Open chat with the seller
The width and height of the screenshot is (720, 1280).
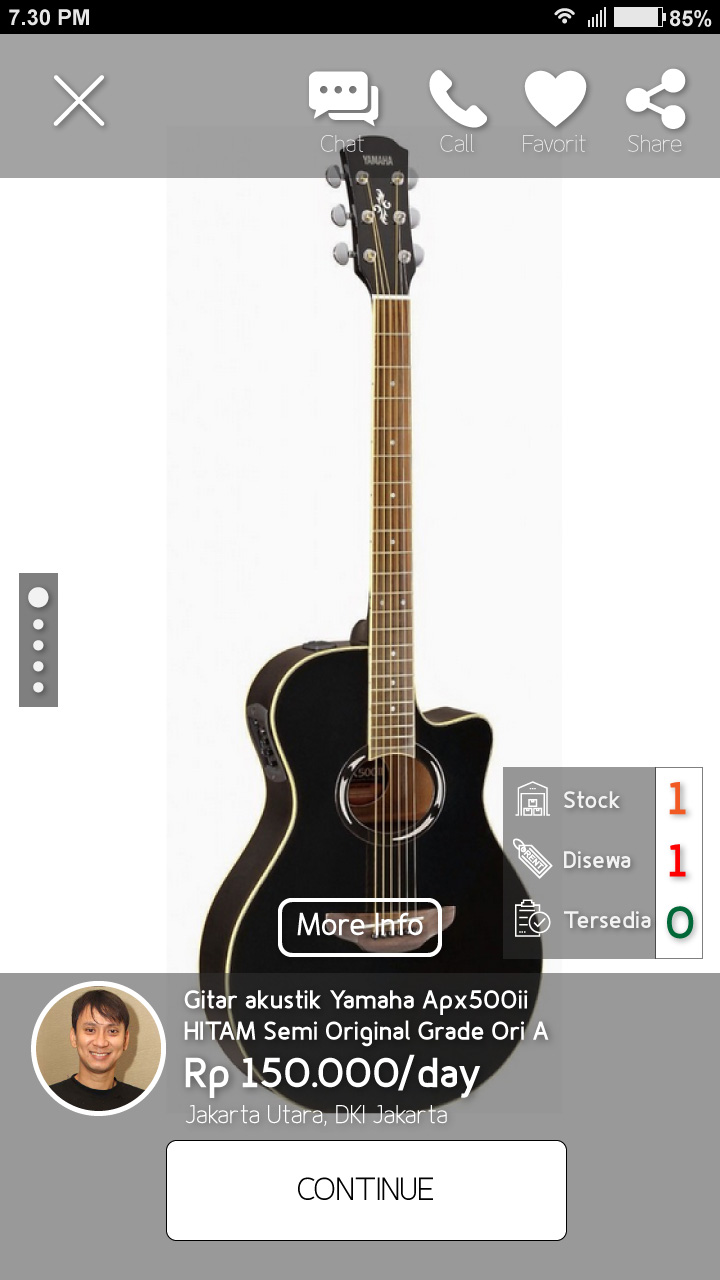343,110
